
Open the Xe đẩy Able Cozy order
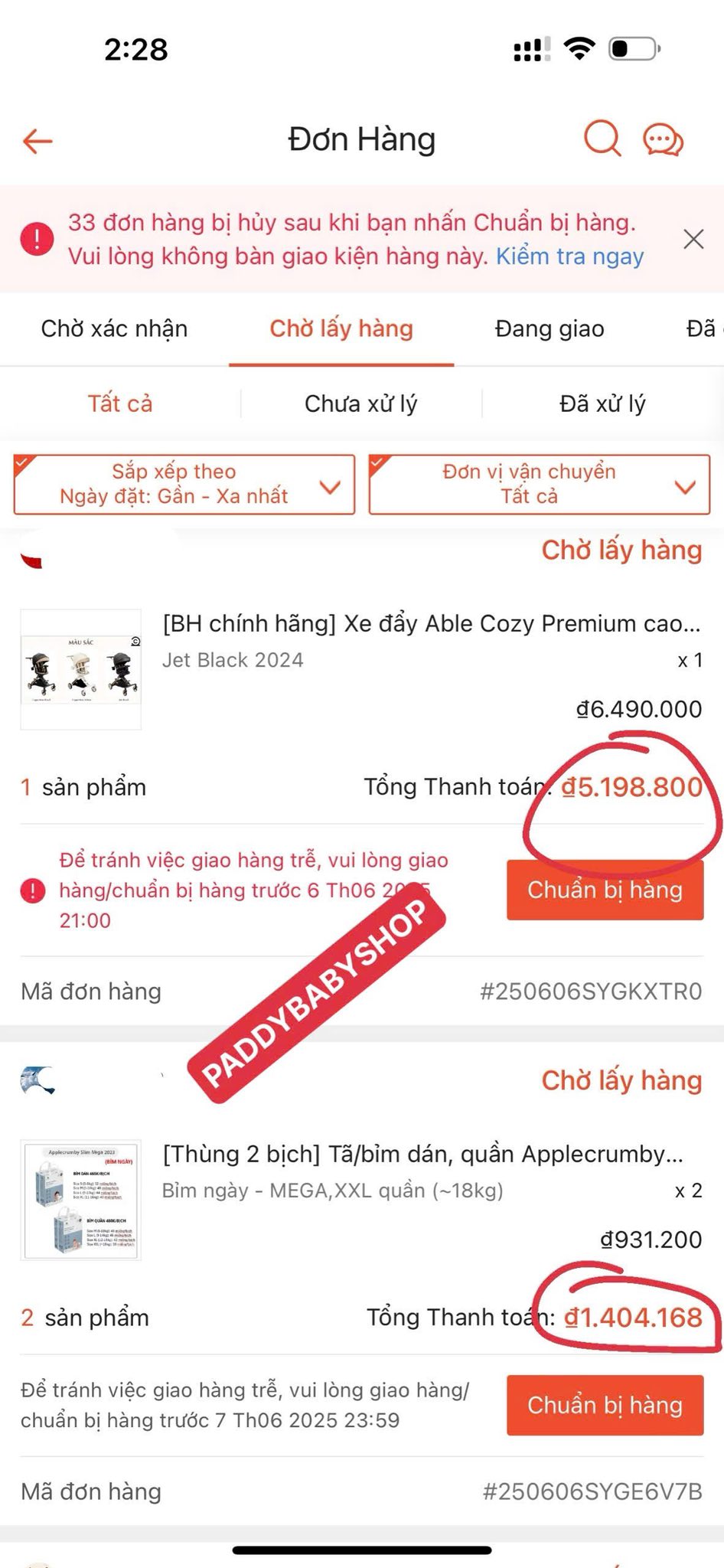tap(432, 624)
